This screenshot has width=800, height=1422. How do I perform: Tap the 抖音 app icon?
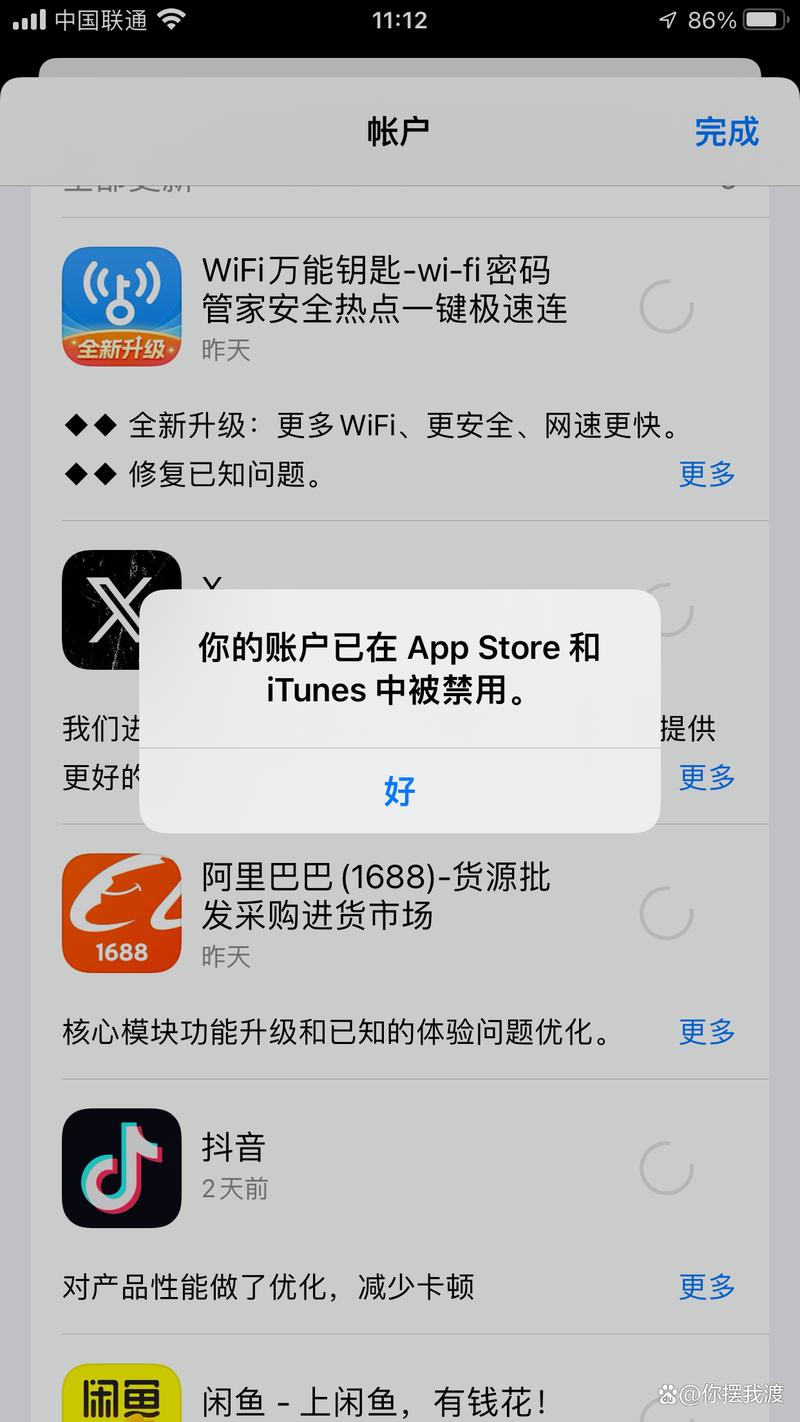(x=121, y=1167)
